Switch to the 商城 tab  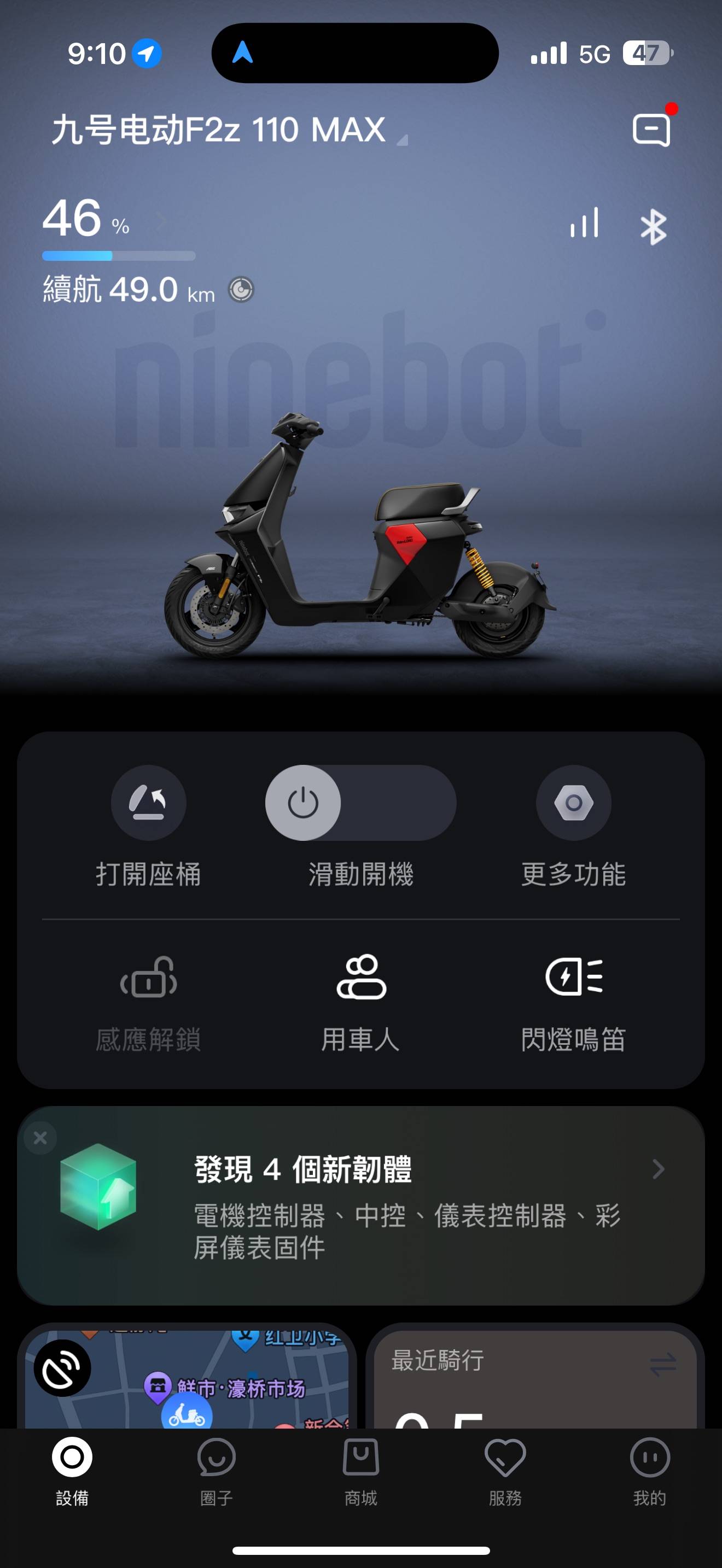(360, 1470)
